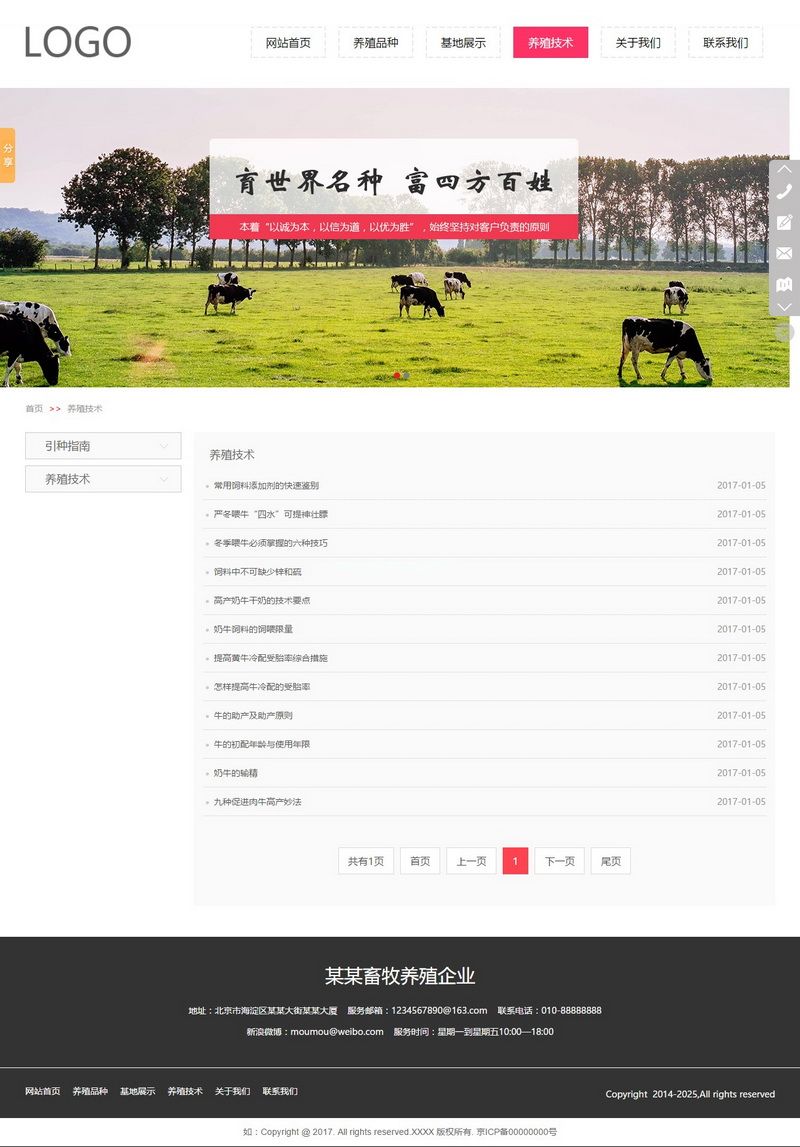The width and height of the screenshot is (800, 1147).
Task: Open article 高产奶牛干奶的技术要点
Action: pos(262,601)
